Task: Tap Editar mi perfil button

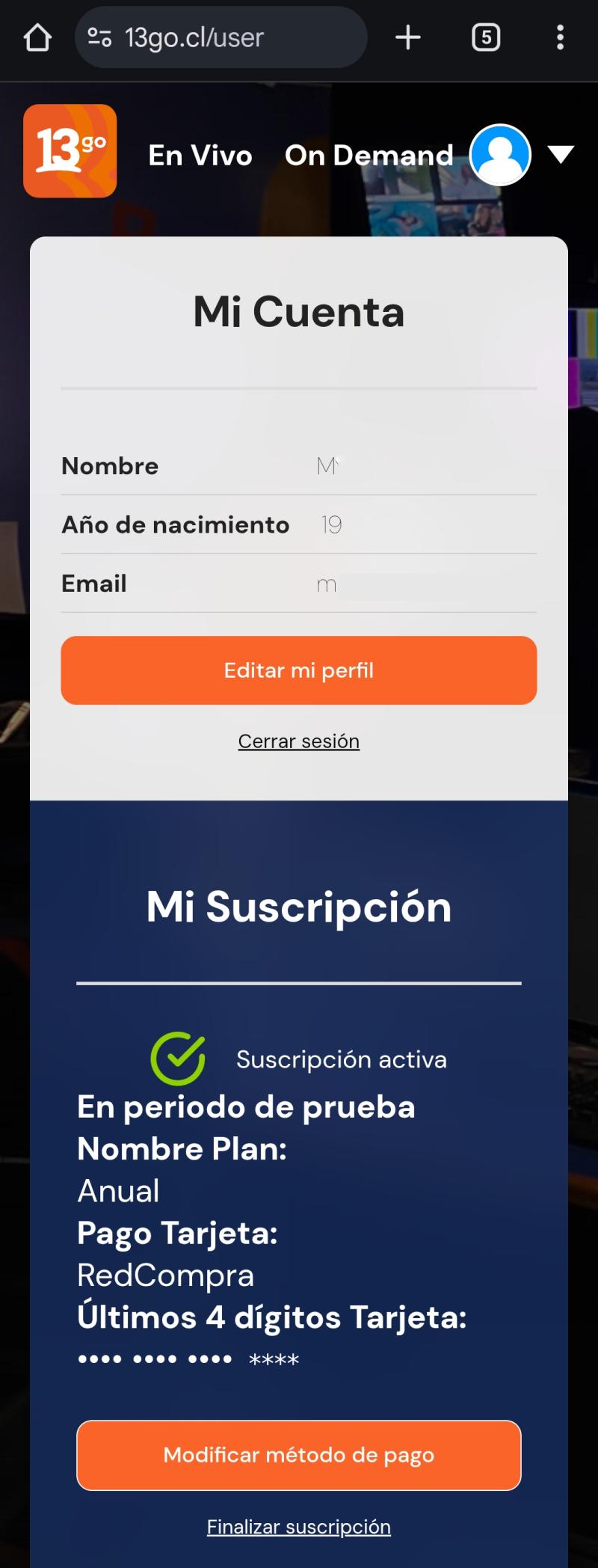Action: [299, 670]
